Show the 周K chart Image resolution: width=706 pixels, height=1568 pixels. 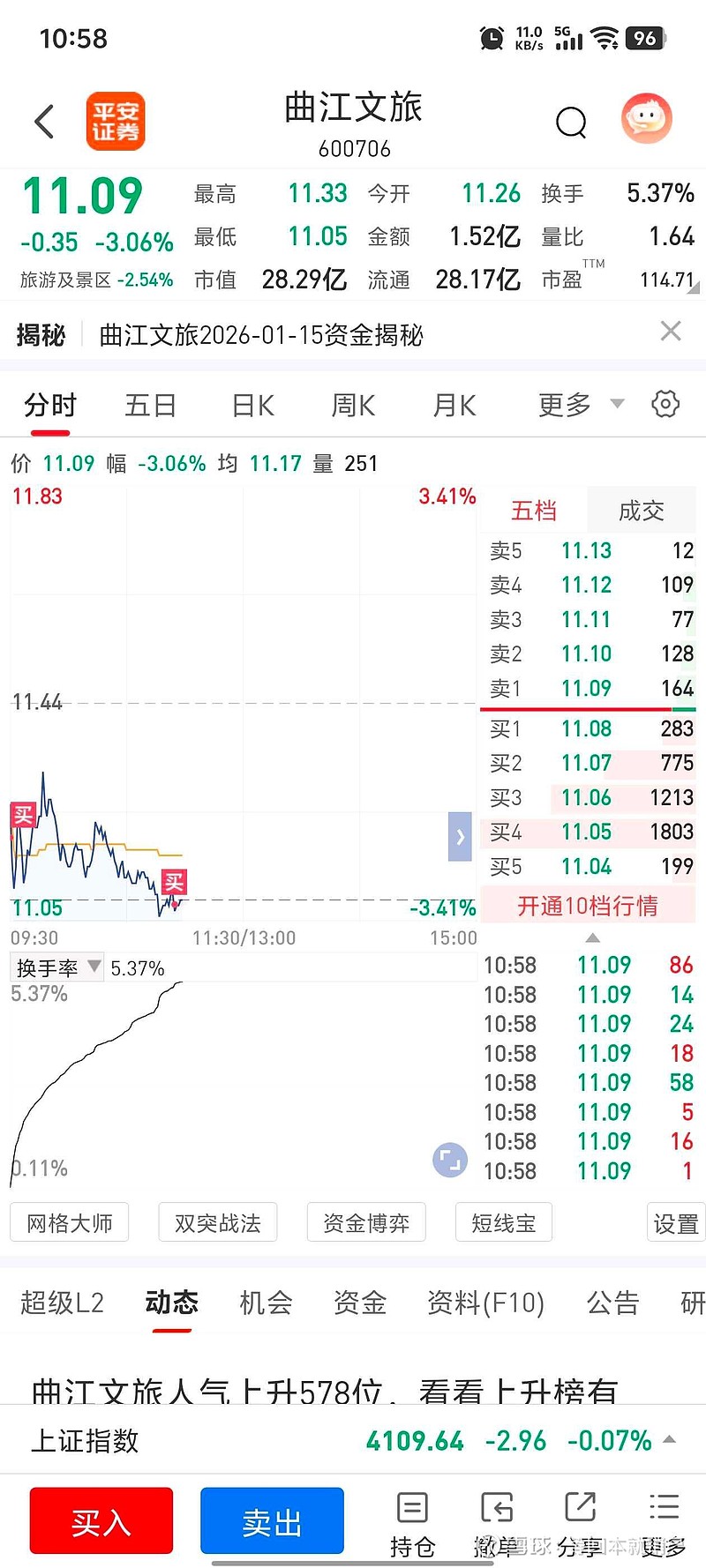coord(353,406)
